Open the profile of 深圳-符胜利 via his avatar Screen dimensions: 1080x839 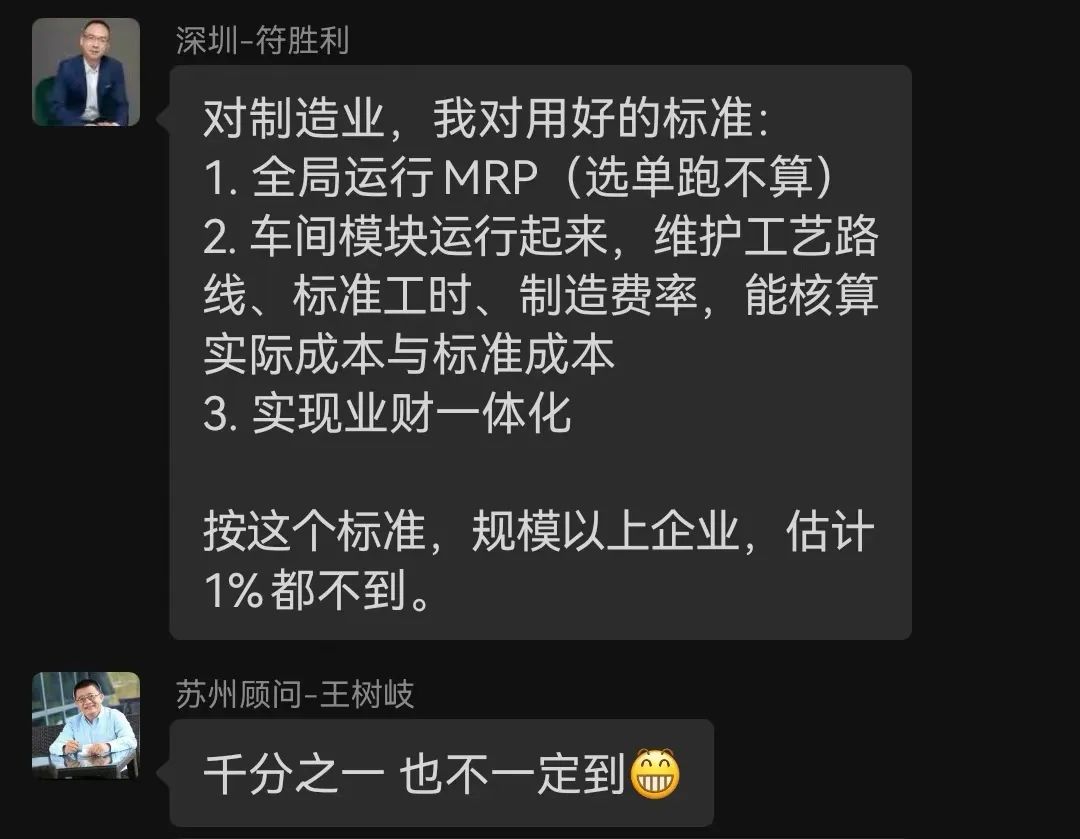coord(86,72)
